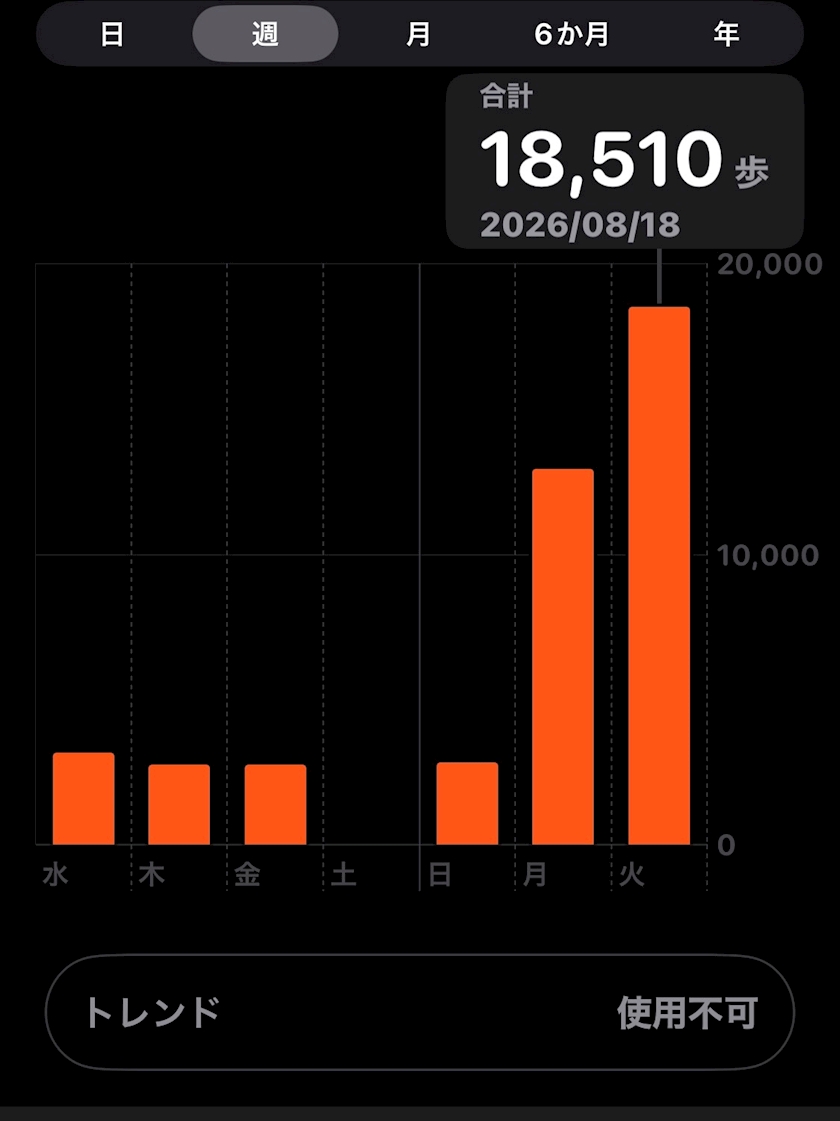Select the 月 (Monday) bar in chart
The height and width of the screenshot is (1121, 840).
[563, 656]
